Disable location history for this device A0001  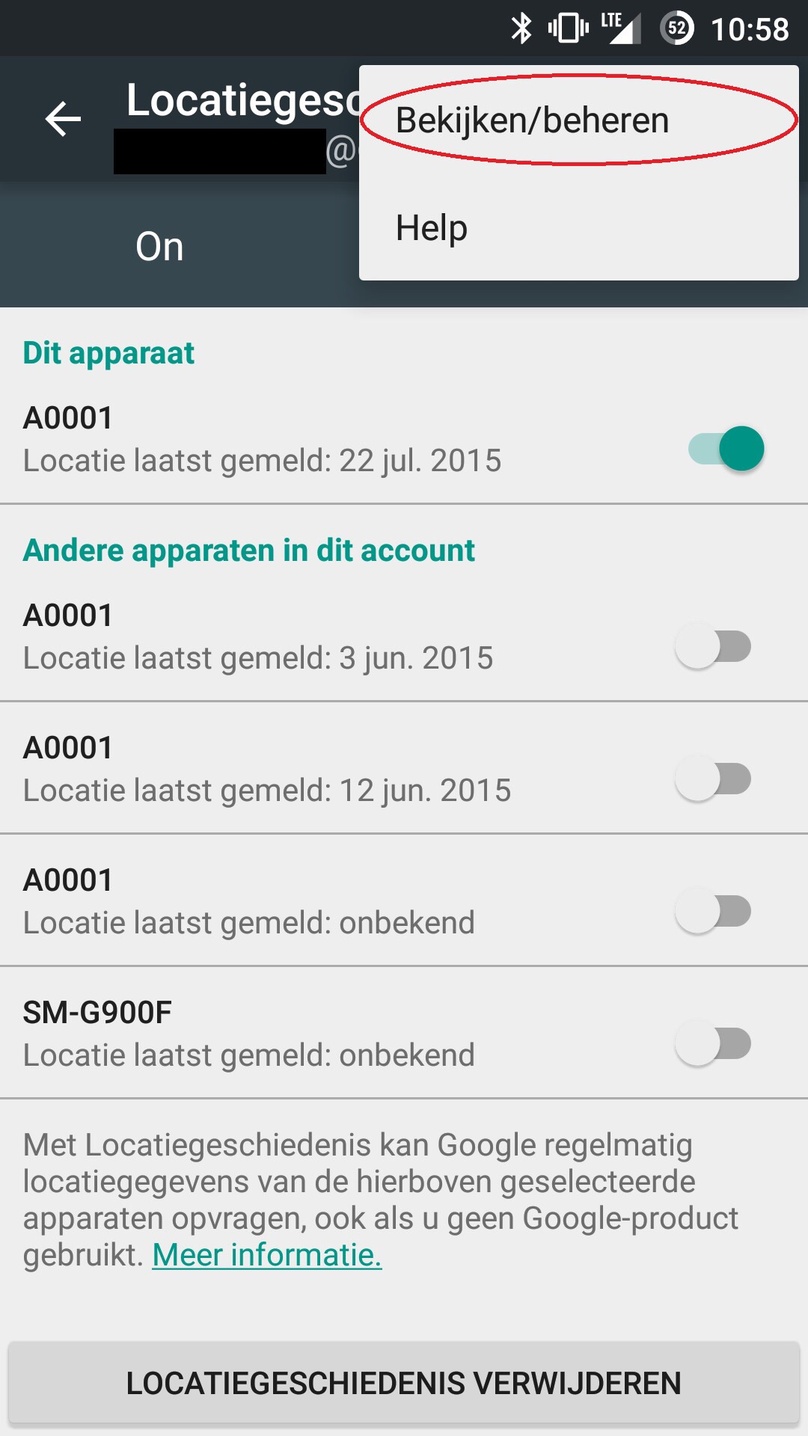pos(726,449)
